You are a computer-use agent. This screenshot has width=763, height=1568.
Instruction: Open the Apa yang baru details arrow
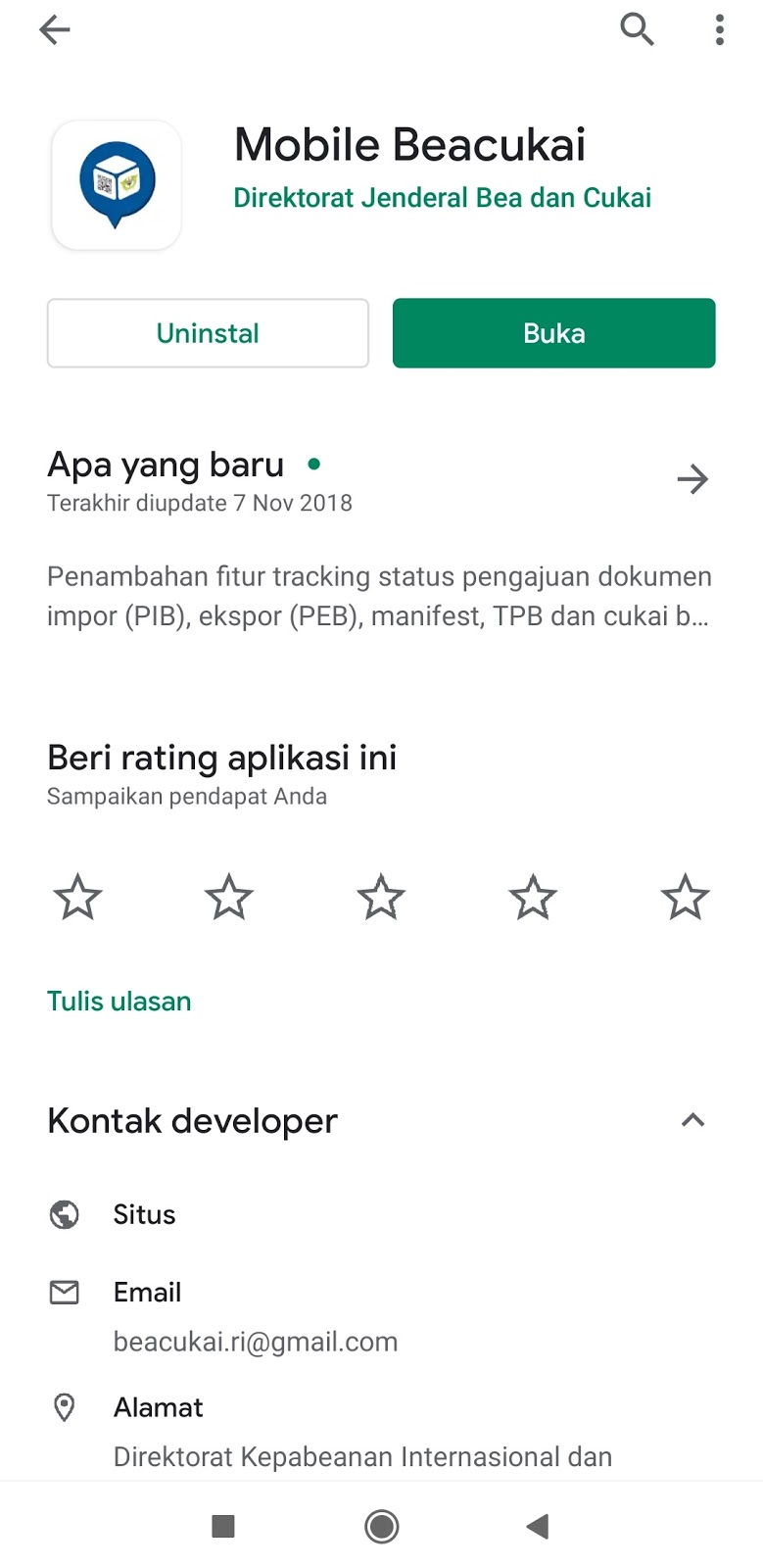click(692, 479)
